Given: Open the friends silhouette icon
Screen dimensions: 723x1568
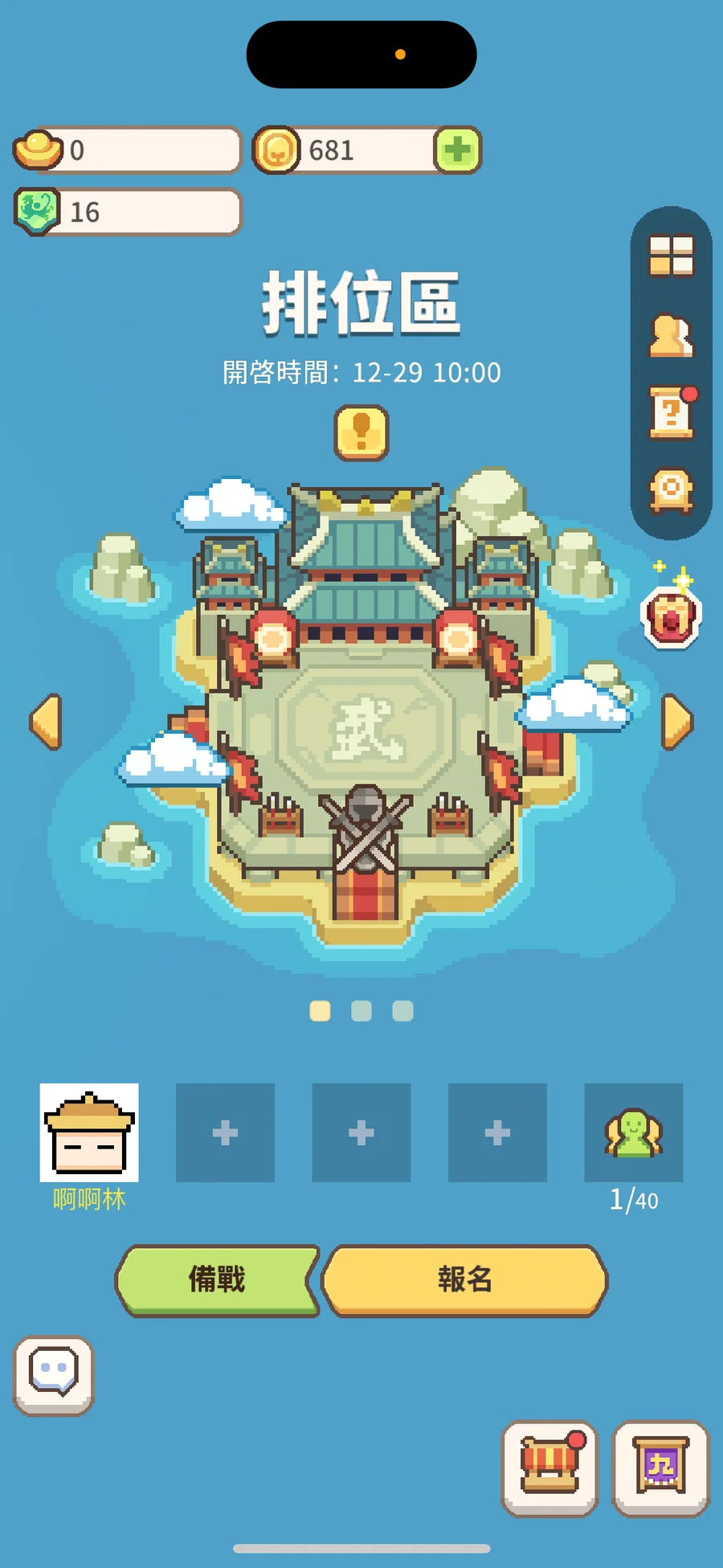Looking at the screenshot, I should [x=671, y=334].
